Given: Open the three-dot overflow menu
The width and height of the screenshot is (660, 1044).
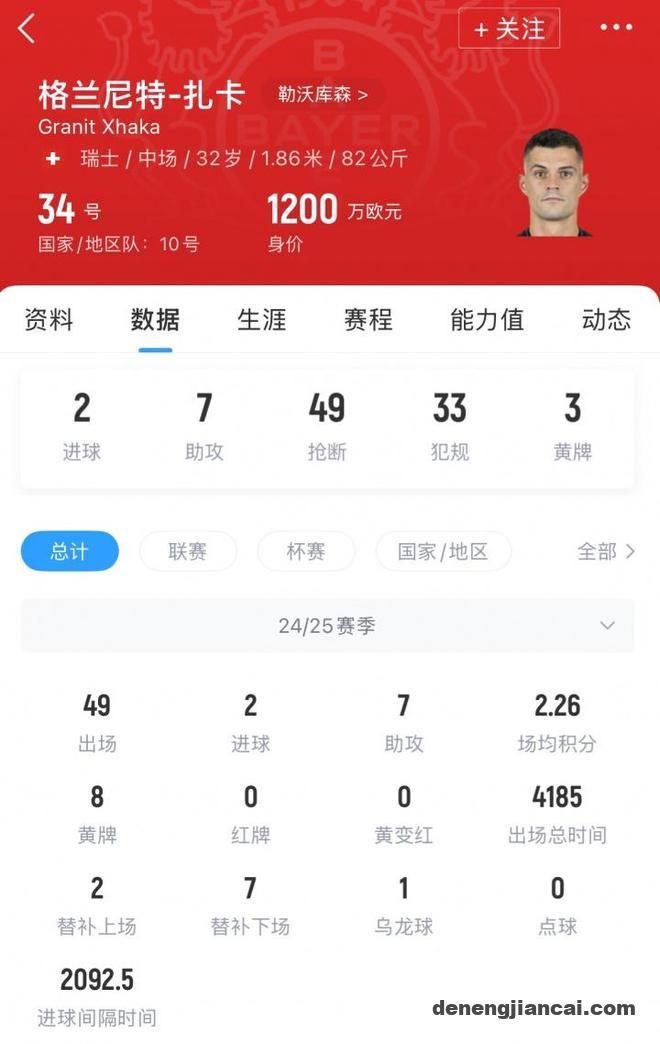Looking at the screenshot, I should point(616,28).
